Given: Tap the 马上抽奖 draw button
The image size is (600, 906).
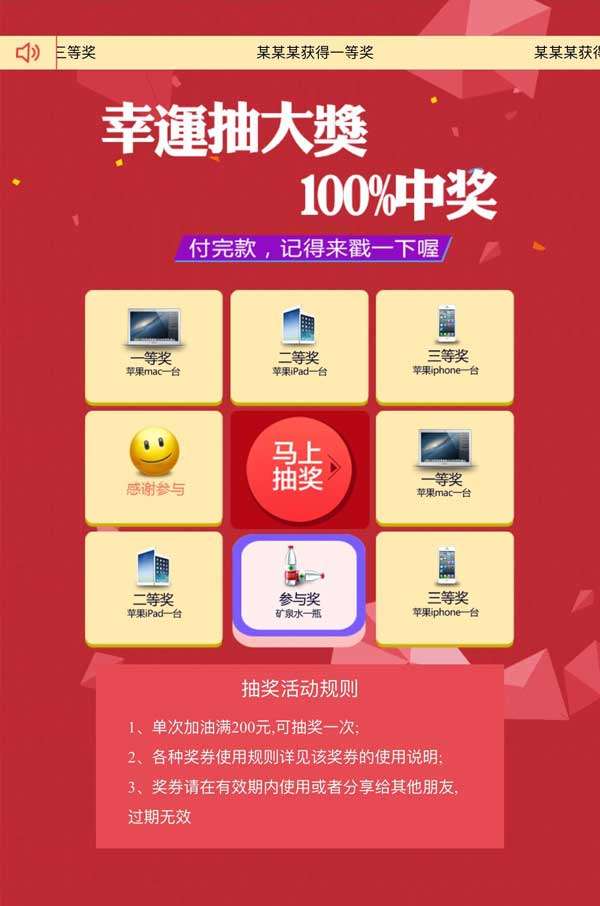Looking at the screenshot, I should coord(297,467).
